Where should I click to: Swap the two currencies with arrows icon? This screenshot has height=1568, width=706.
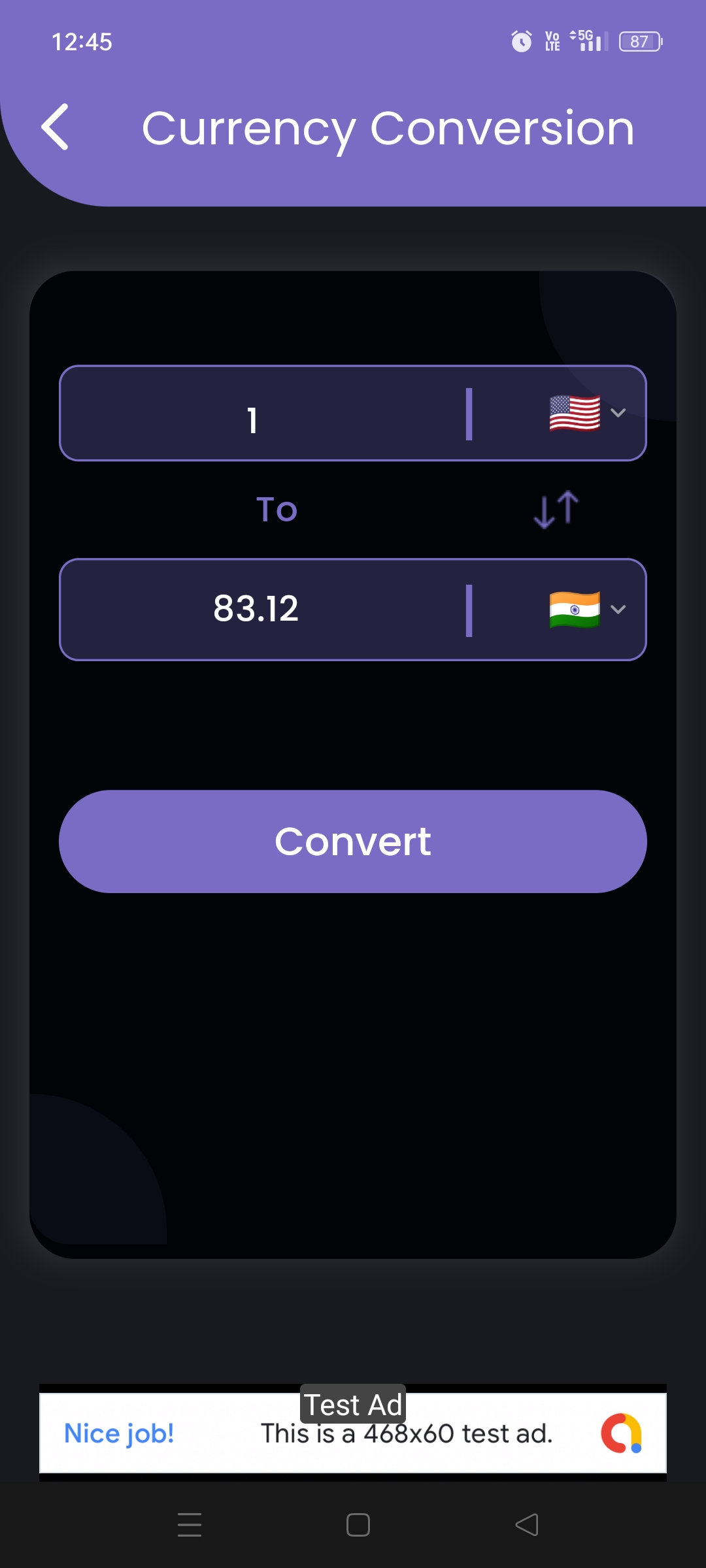point(556,509)
